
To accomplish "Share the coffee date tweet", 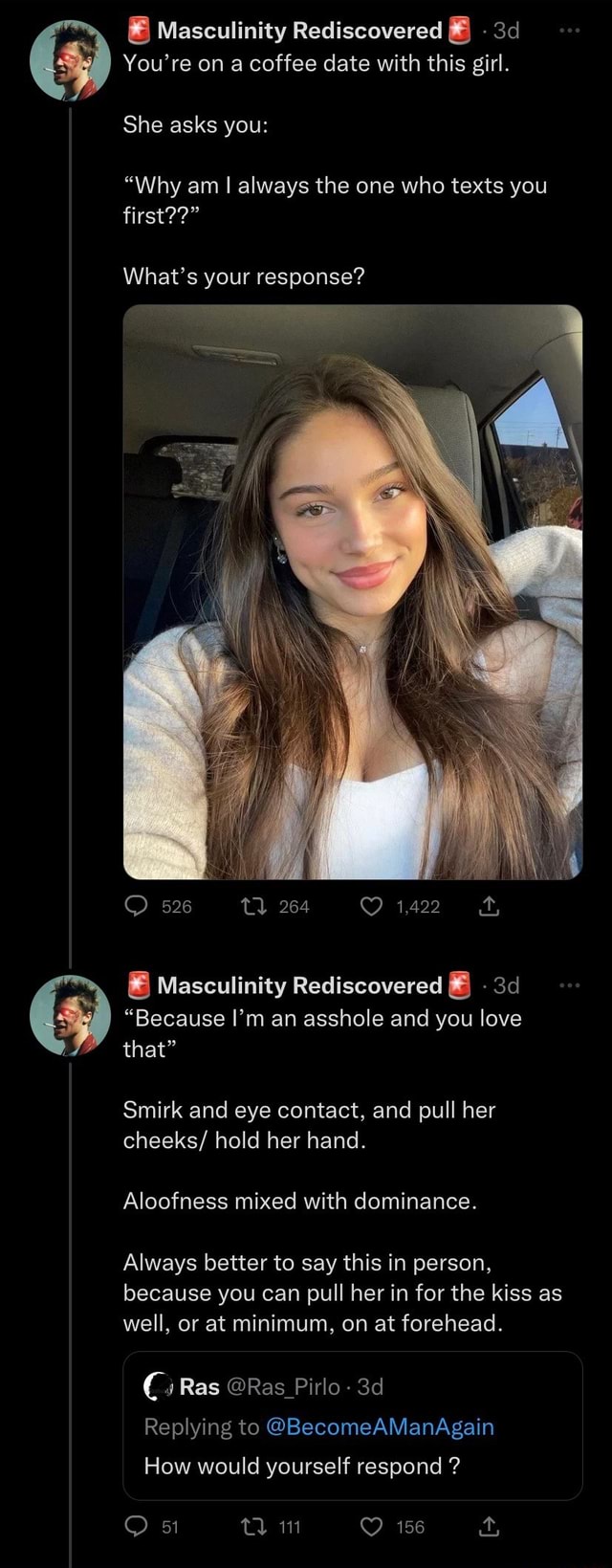I will 488,906.
